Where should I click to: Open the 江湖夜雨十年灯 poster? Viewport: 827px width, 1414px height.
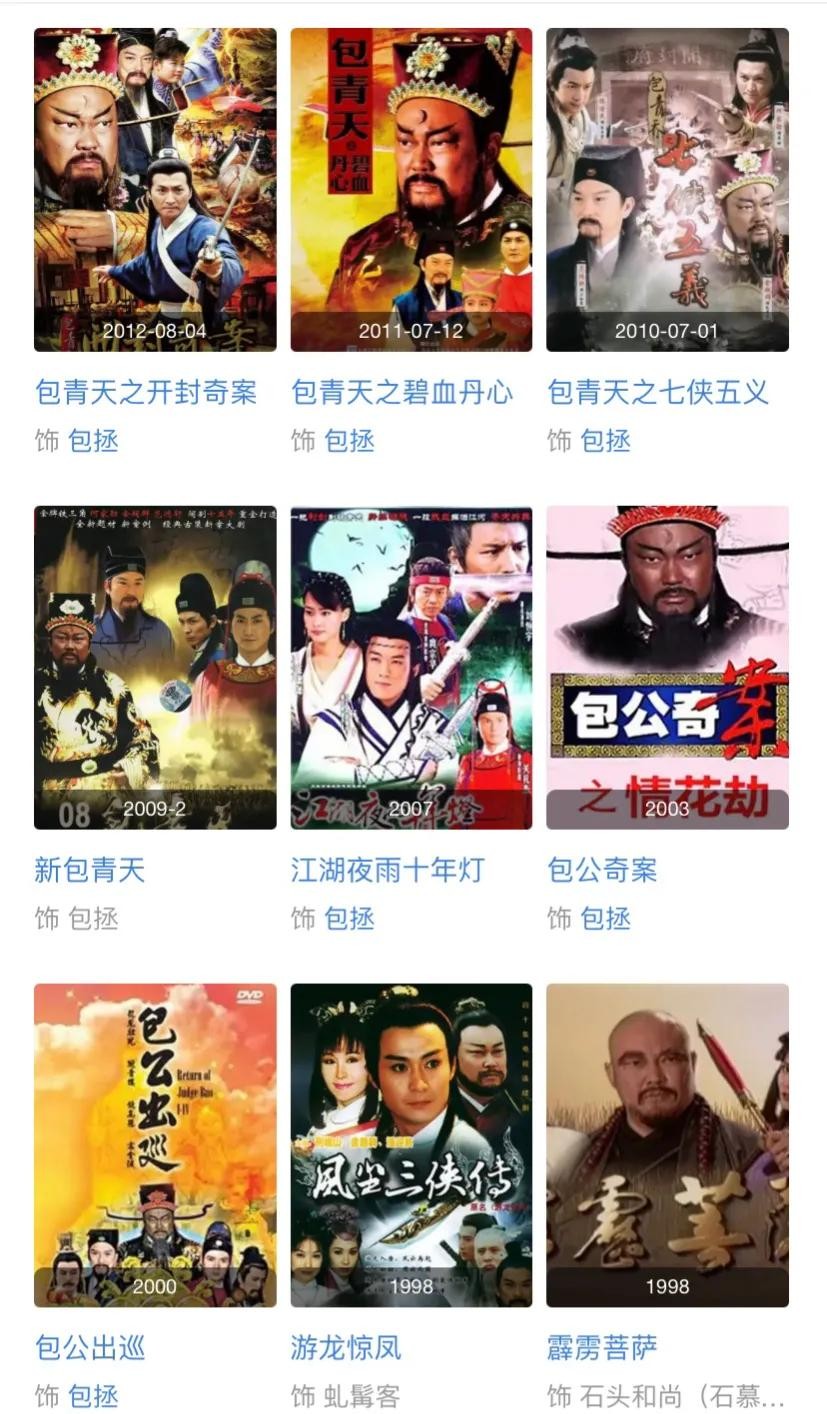(411, 667)
